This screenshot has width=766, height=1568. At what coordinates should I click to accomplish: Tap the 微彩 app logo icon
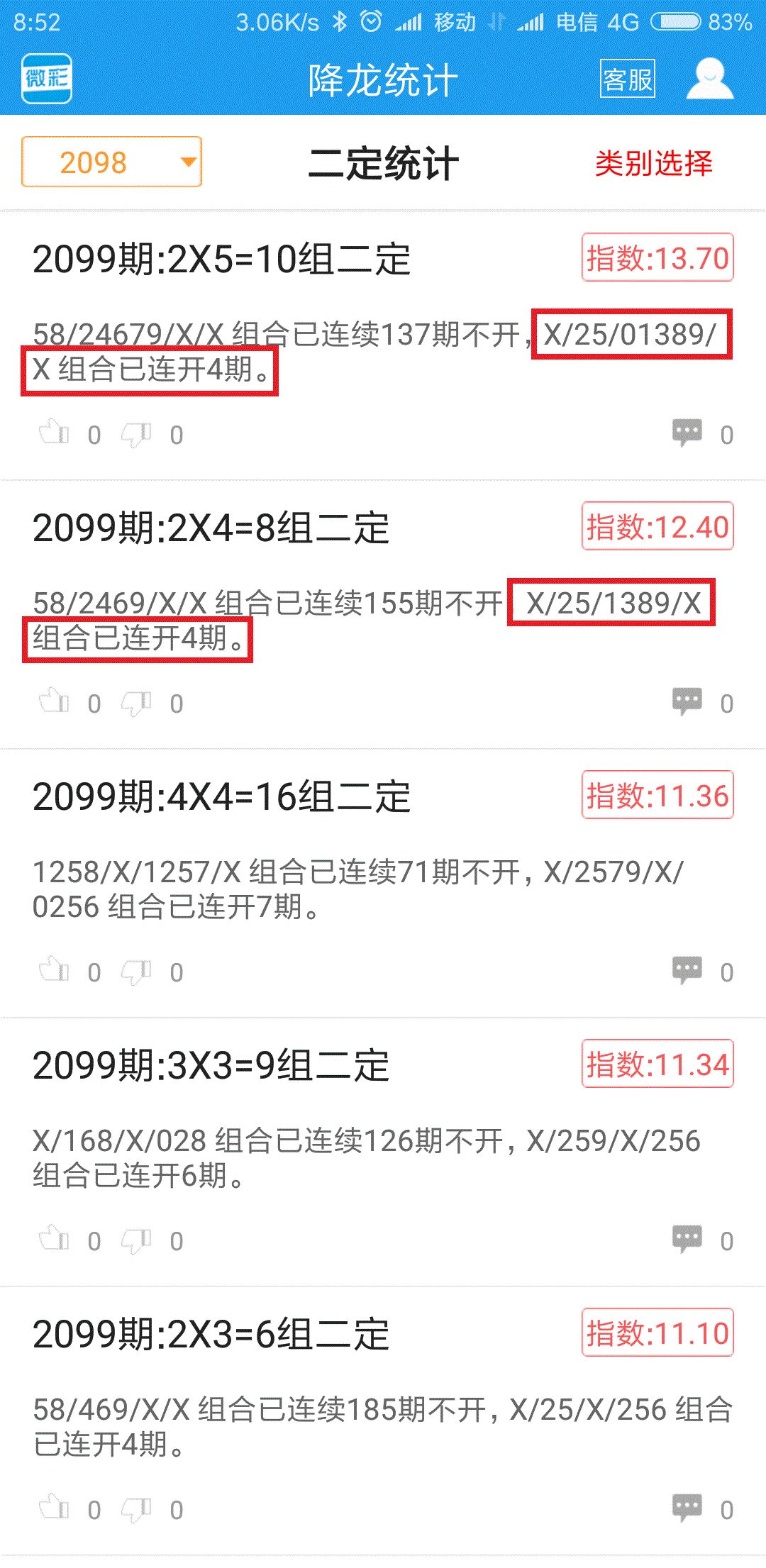click(47, 79)
